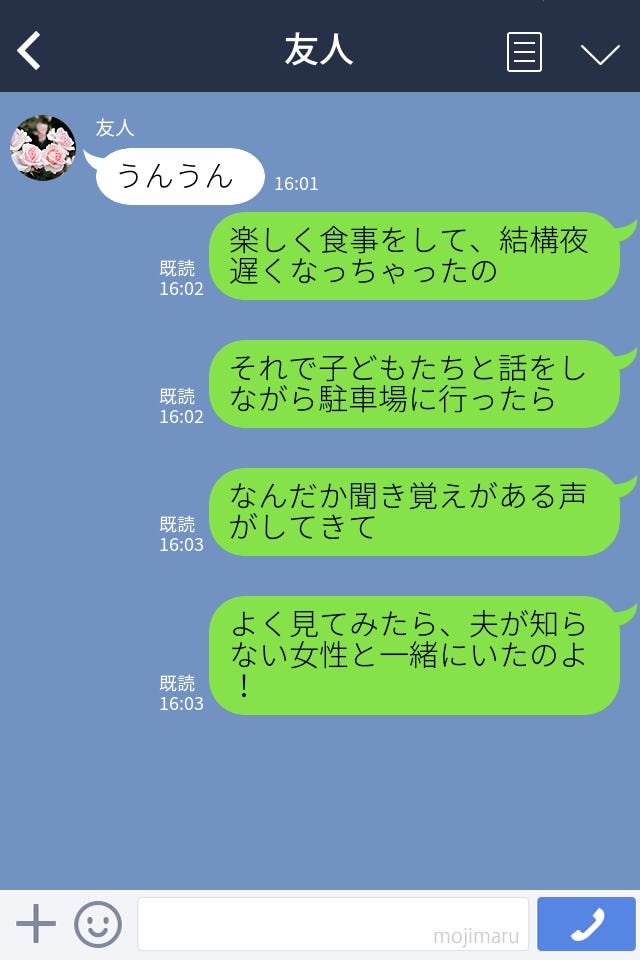Open the emoji sticker picker
640x960 pixels.
98,924
